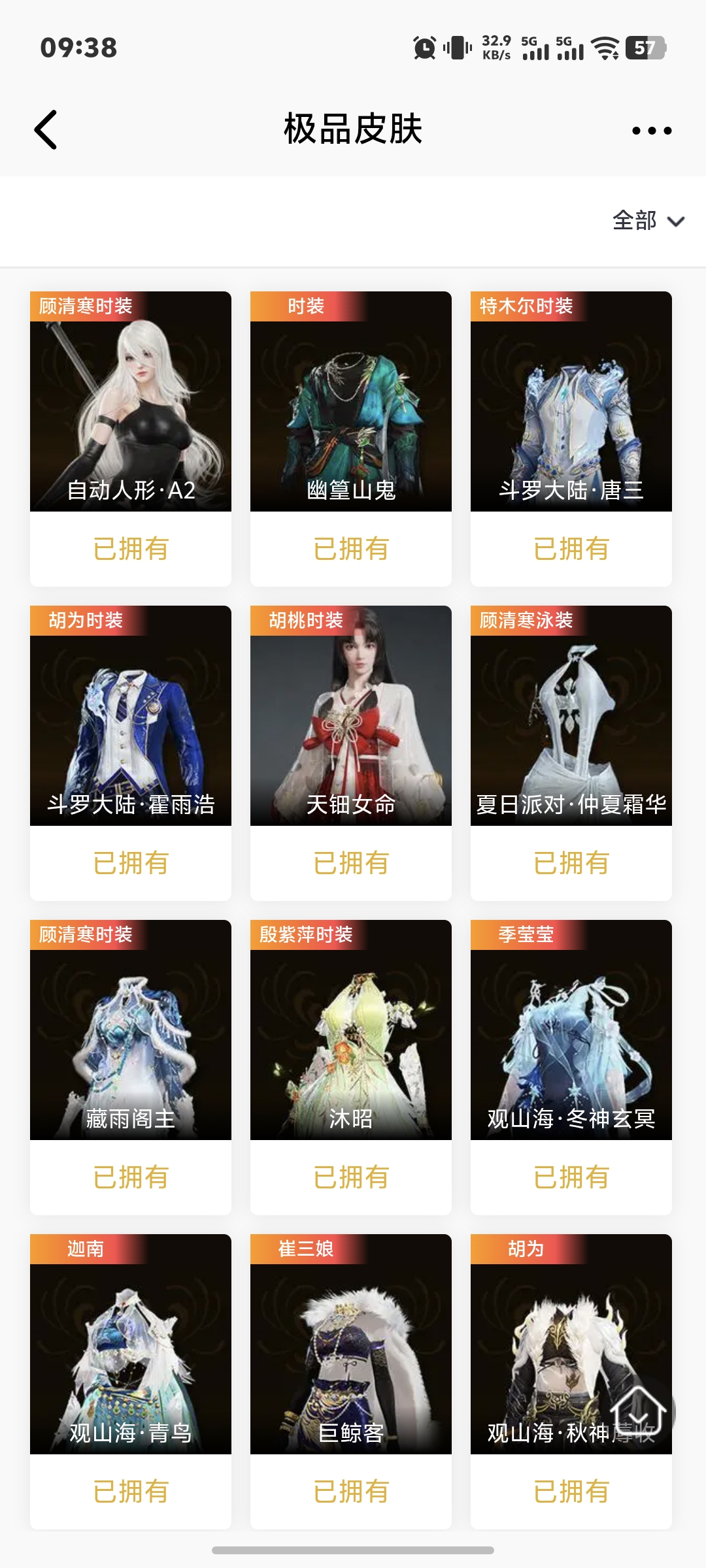Open the three-dot overflow menu
This screenshot has height=1568, width=706.
coord(652,130)
